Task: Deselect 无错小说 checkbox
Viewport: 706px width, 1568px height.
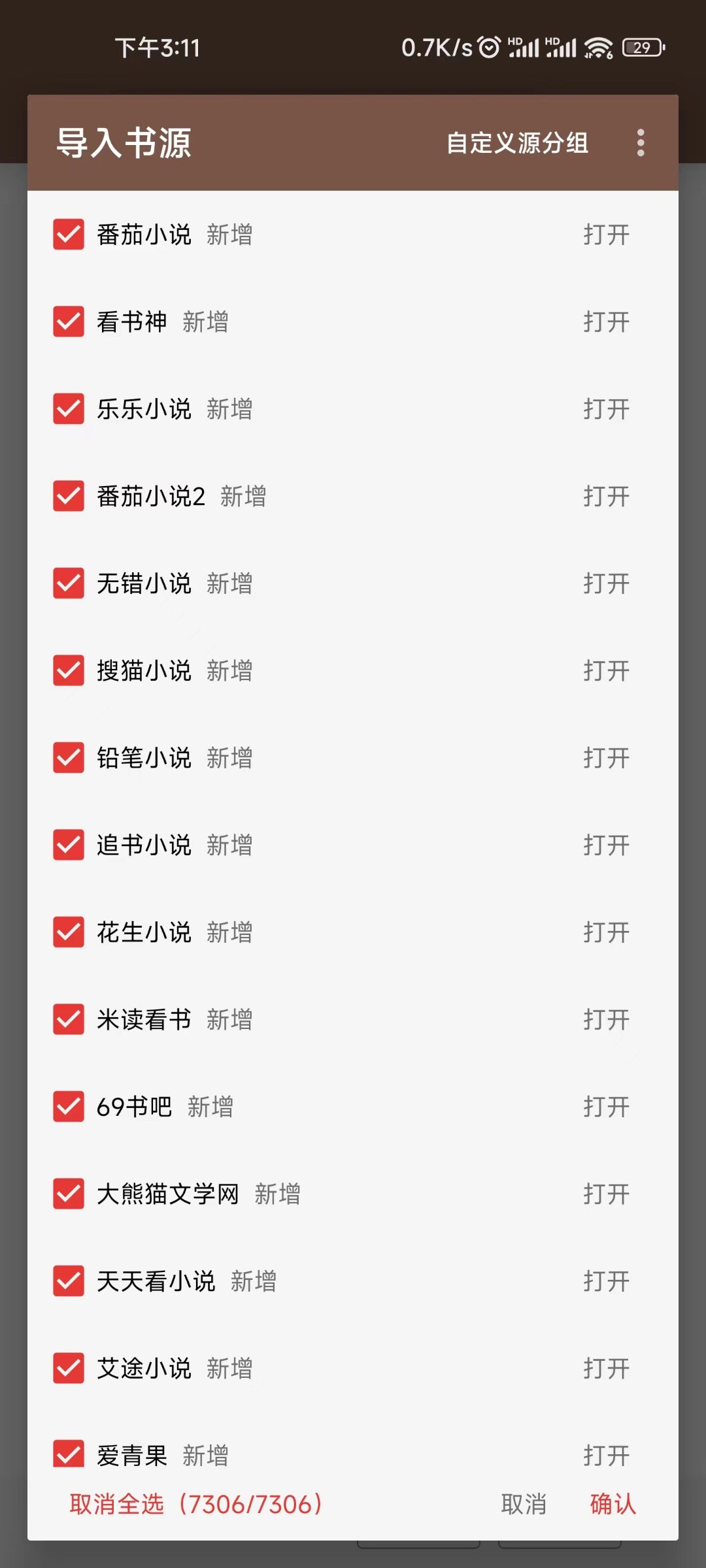Action: [x=69, y=583]
